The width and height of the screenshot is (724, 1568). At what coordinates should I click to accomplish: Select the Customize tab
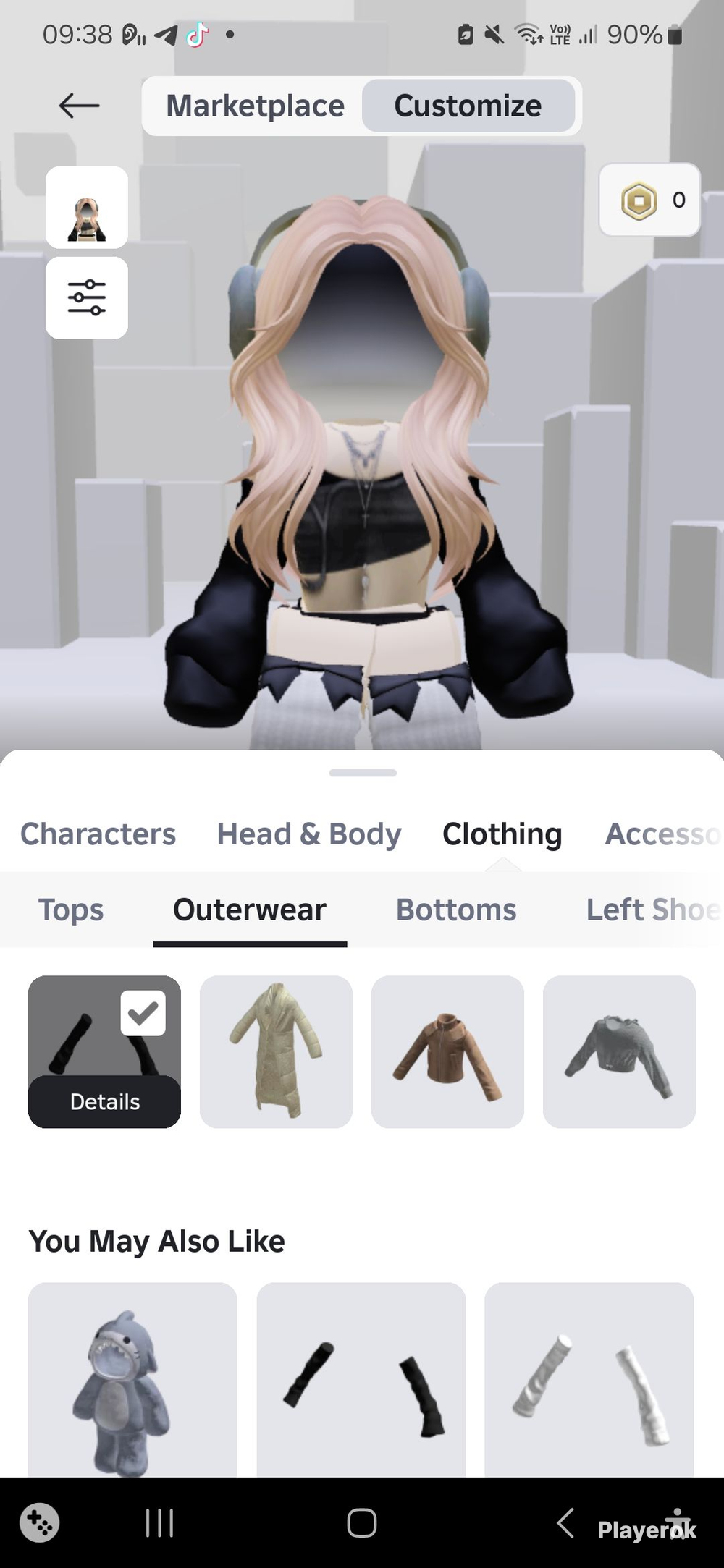tap(468, 106)
